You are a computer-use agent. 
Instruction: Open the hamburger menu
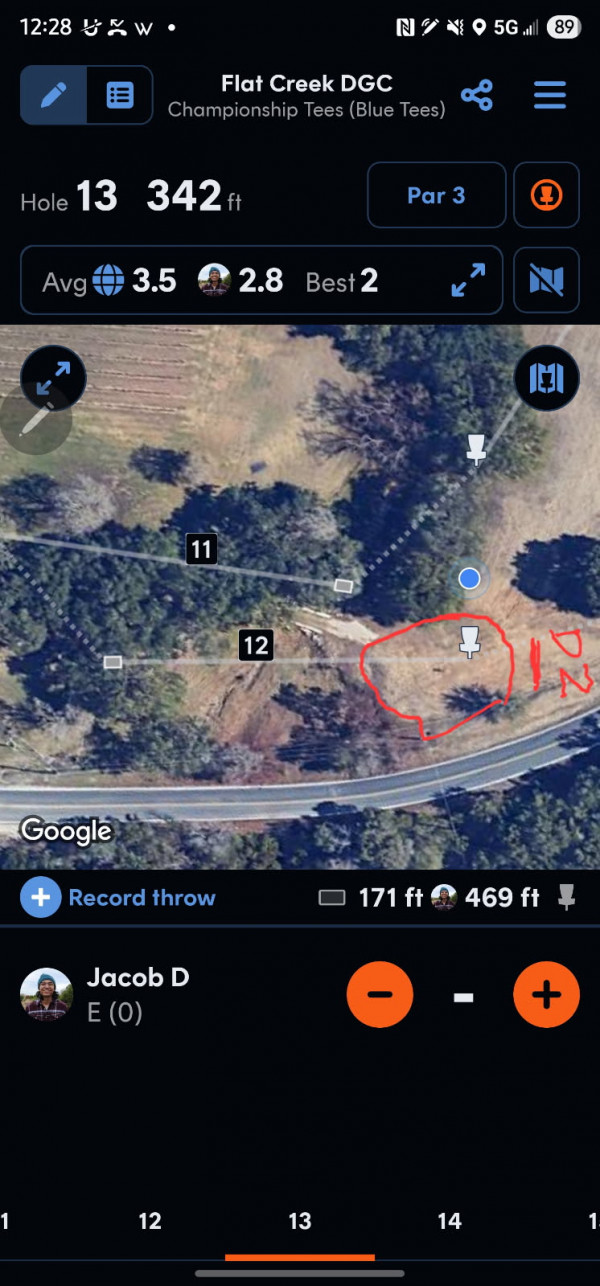point(550,96)
